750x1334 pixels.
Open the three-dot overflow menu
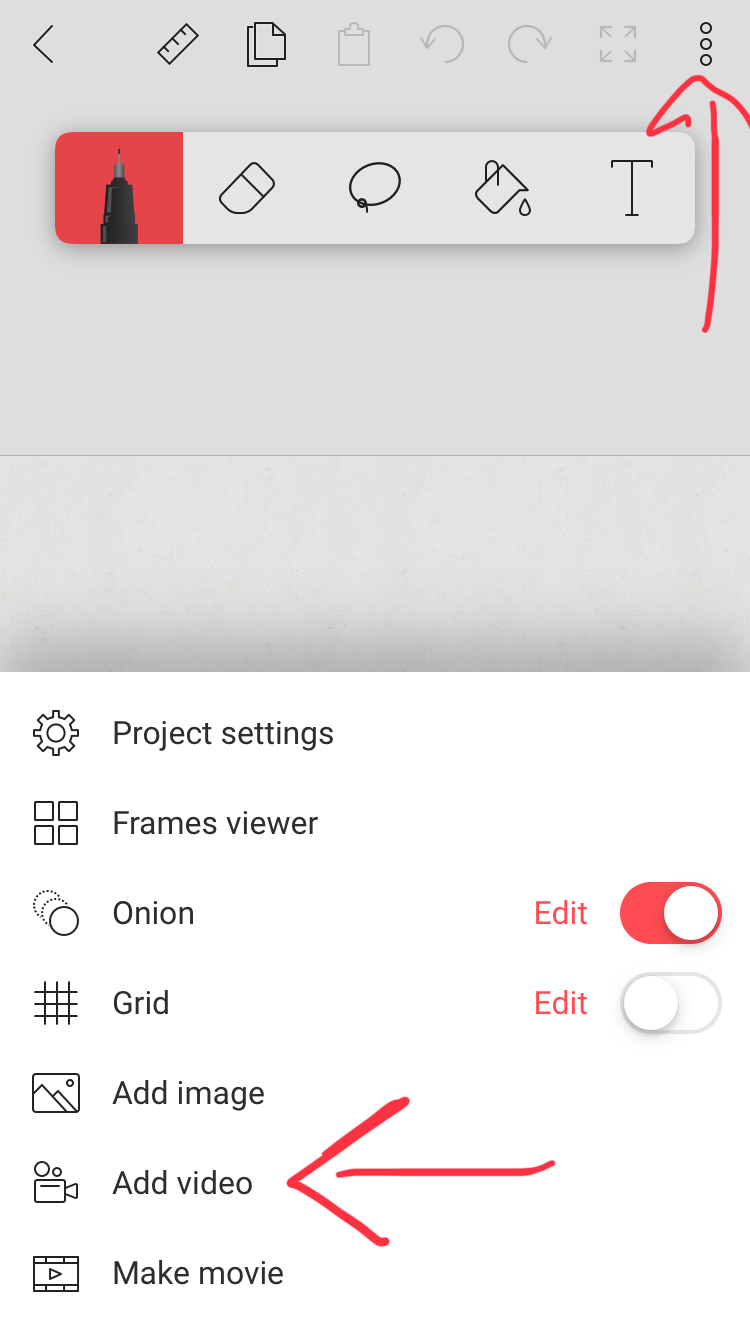[x=705, y=45]
